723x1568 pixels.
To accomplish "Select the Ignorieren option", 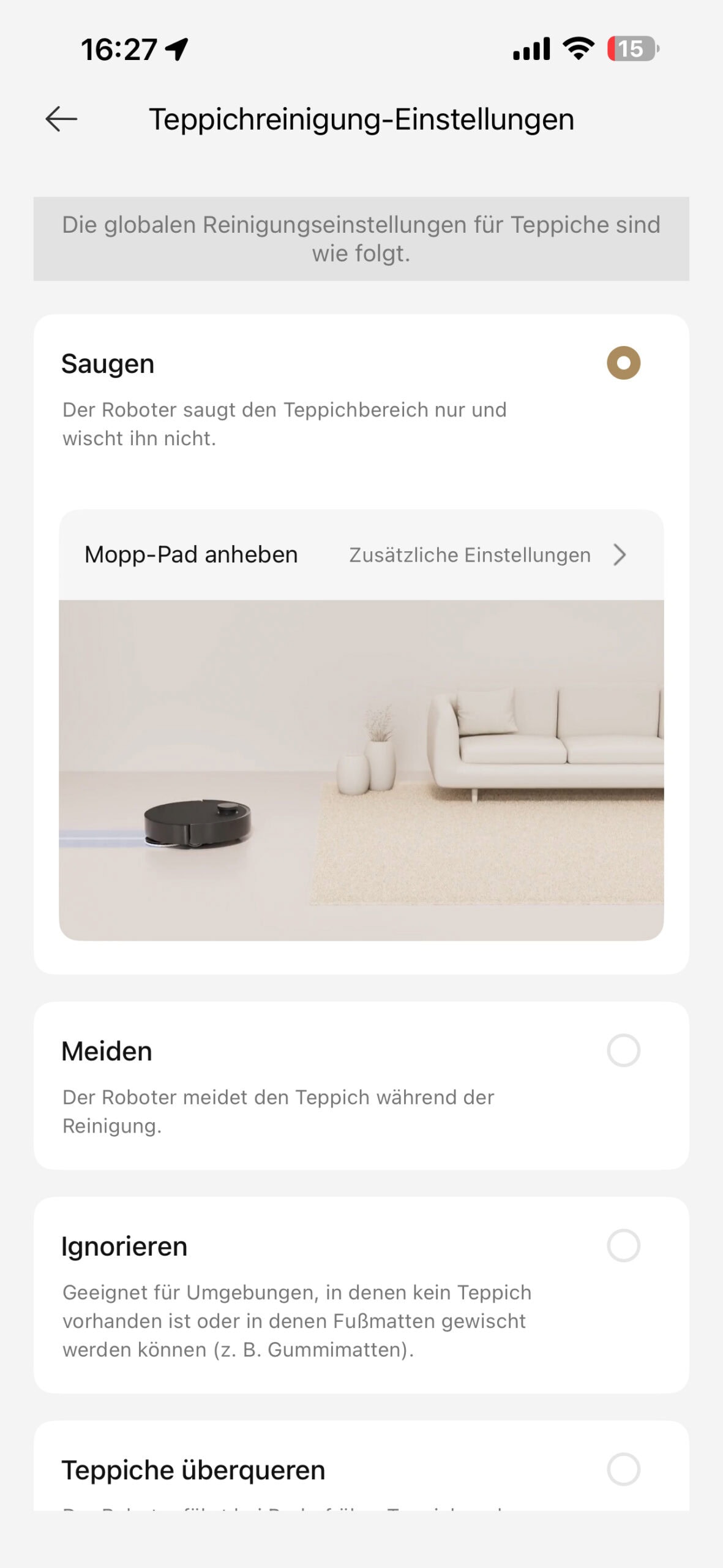I will pyautogui.click(x=623, y=1245).
